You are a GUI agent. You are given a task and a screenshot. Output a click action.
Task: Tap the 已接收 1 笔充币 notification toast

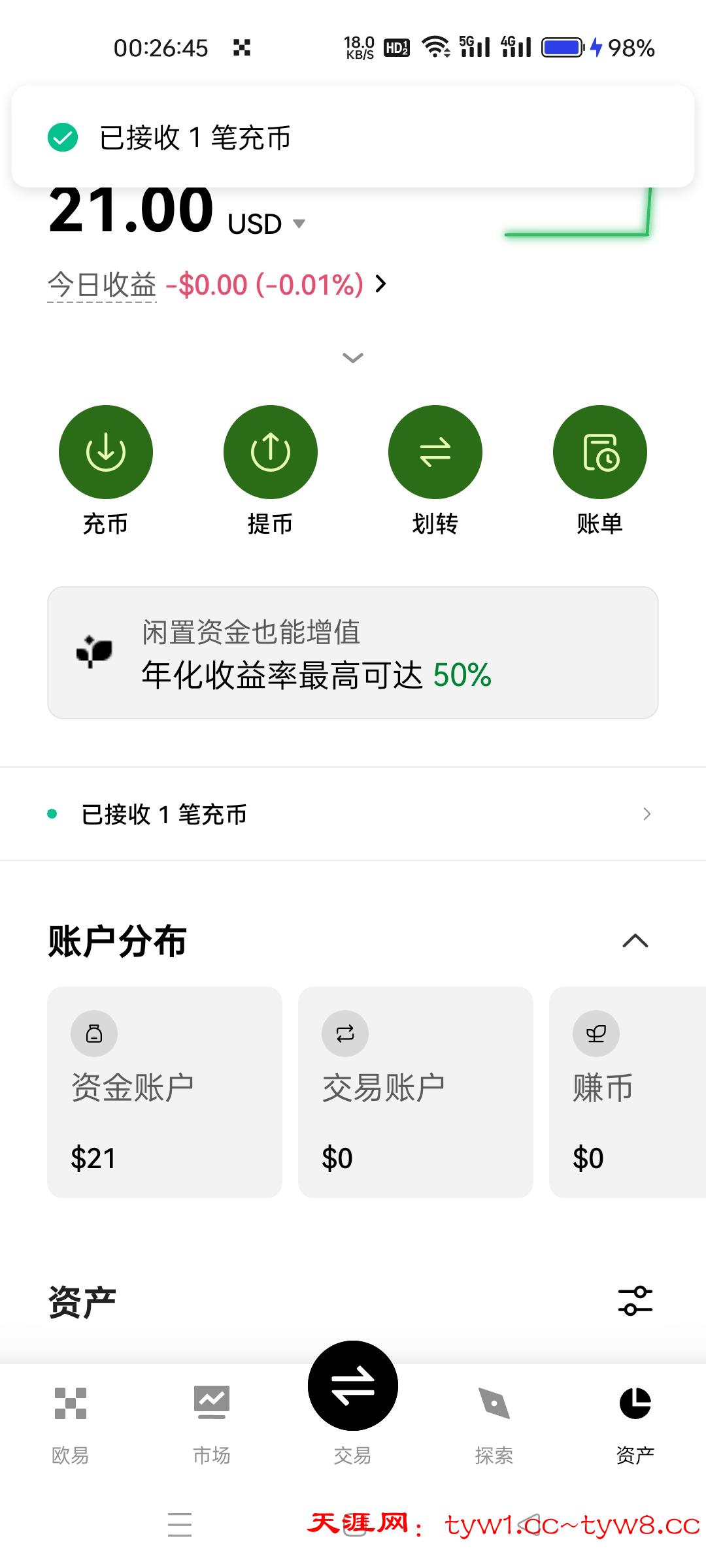point(353,137)
